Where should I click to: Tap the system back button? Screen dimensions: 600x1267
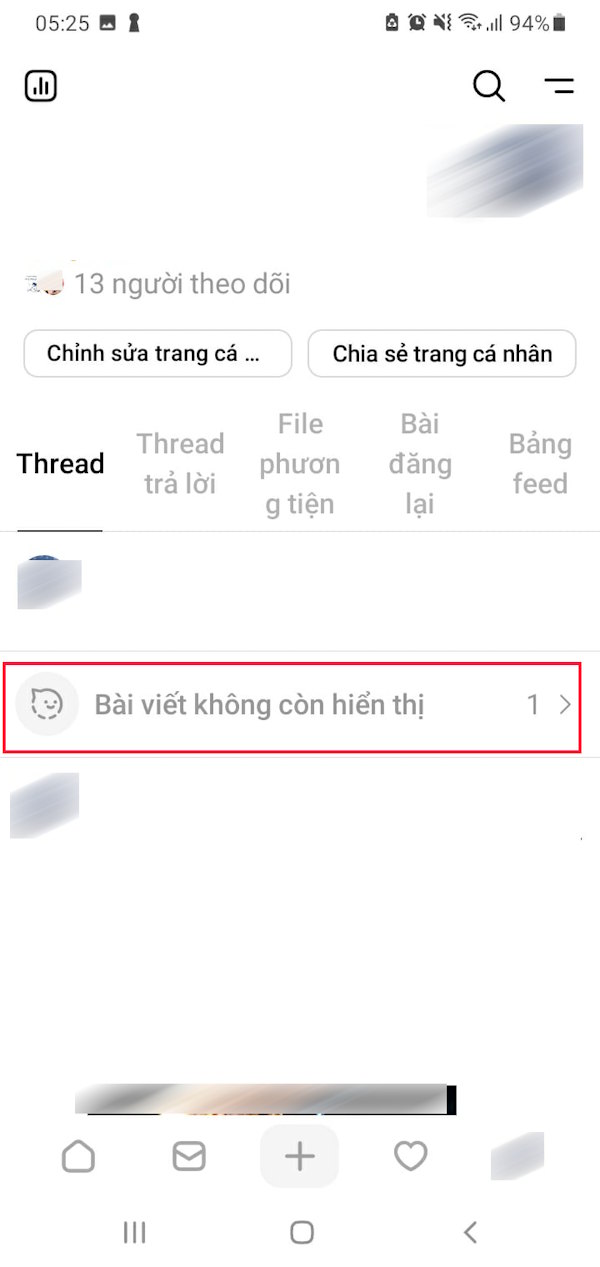471,1232
